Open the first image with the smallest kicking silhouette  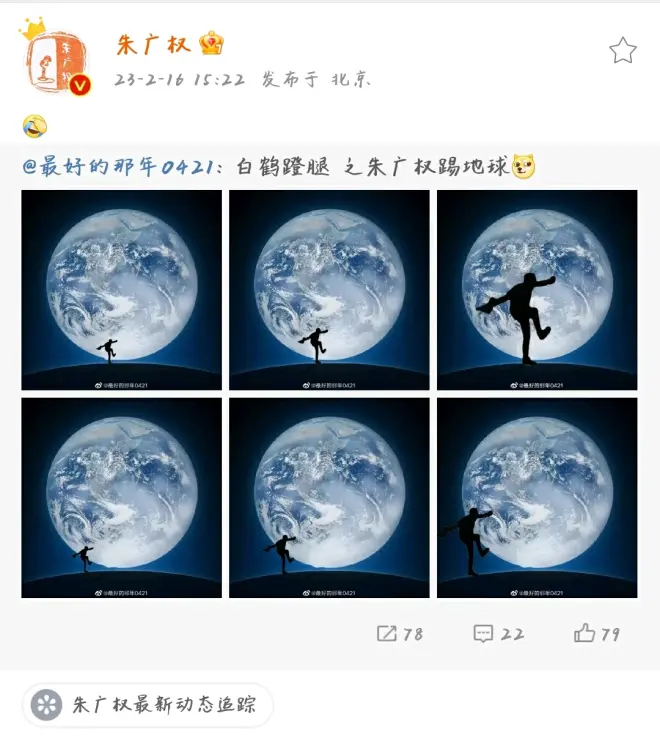pos(121,290)
